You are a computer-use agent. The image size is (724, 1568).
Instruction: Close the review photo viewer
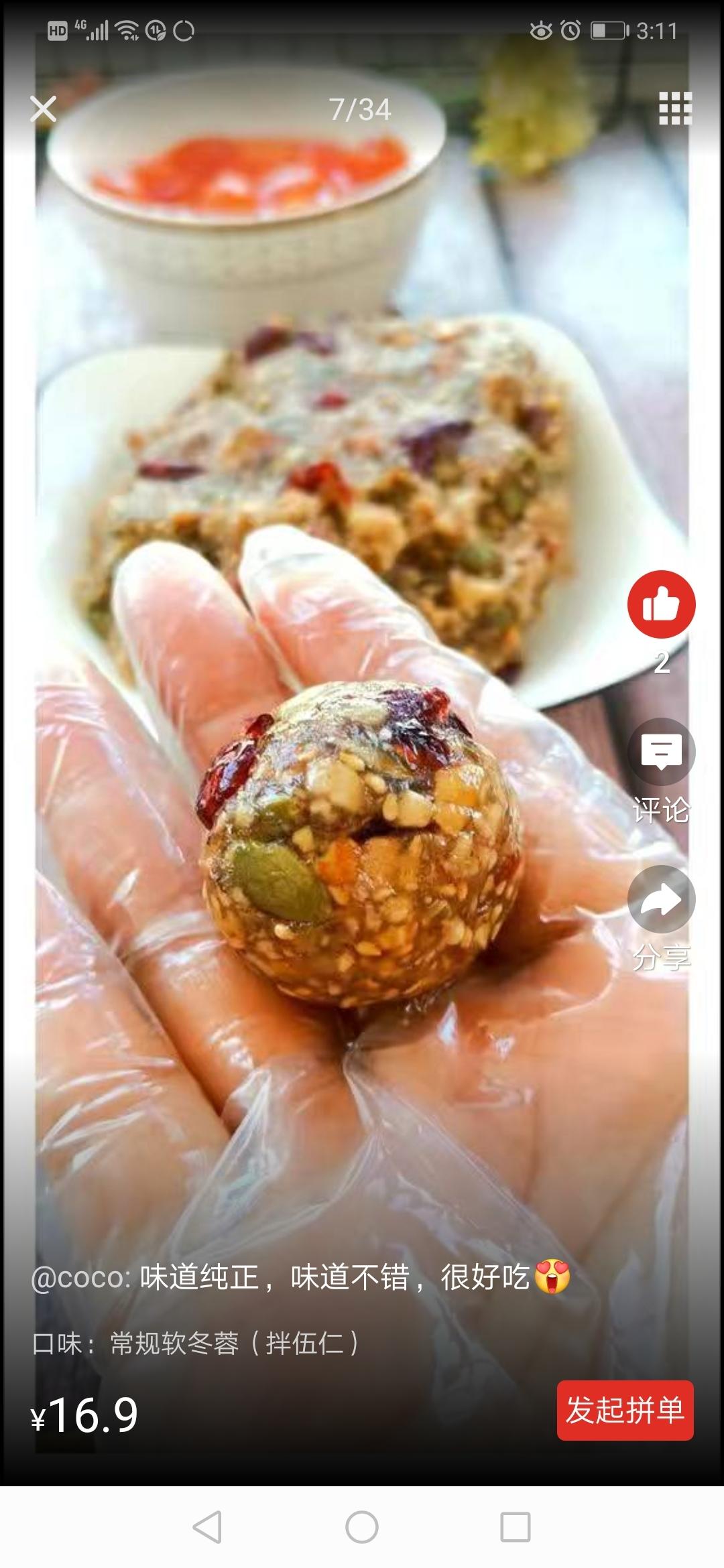point(44,109)
